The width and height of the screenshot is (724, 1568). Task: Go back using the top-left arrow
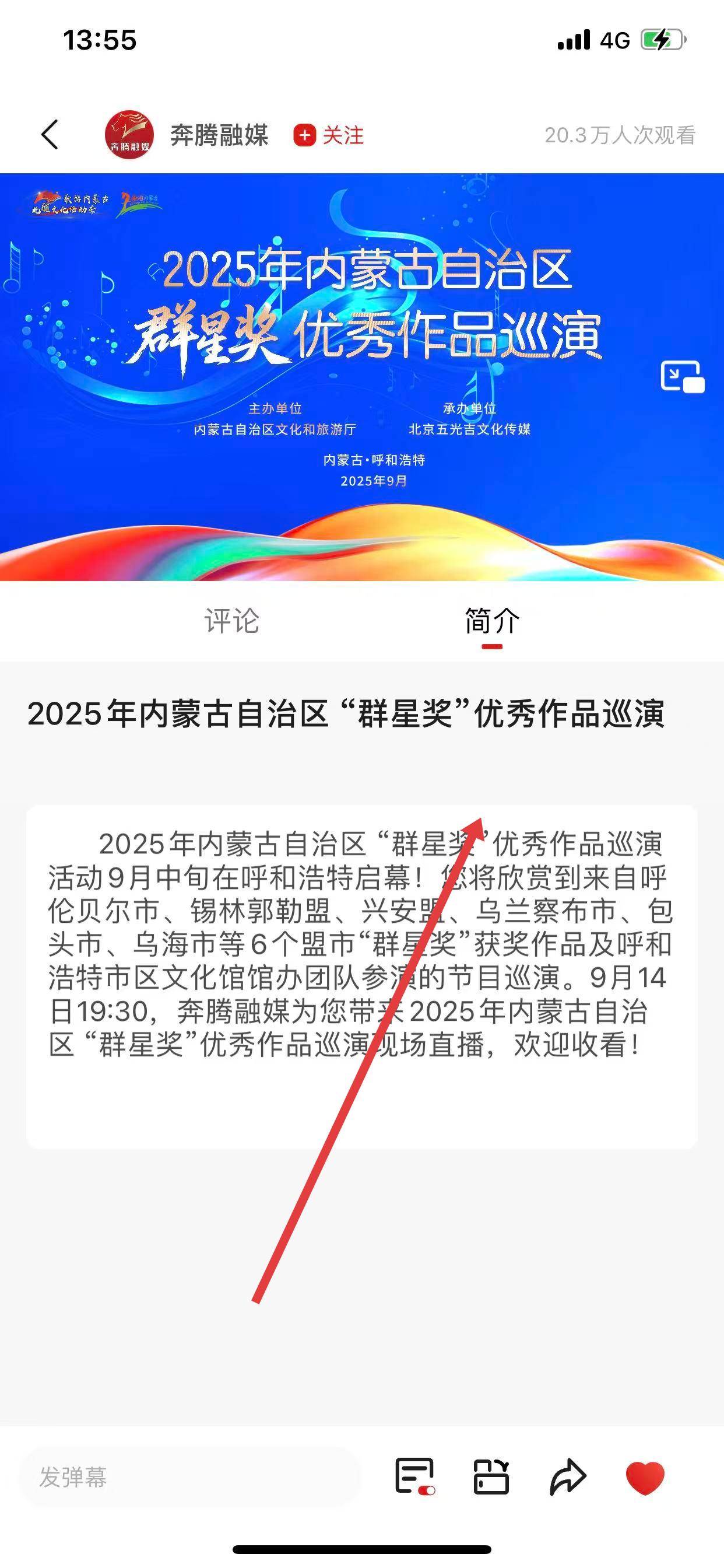[x=50, y=135]
